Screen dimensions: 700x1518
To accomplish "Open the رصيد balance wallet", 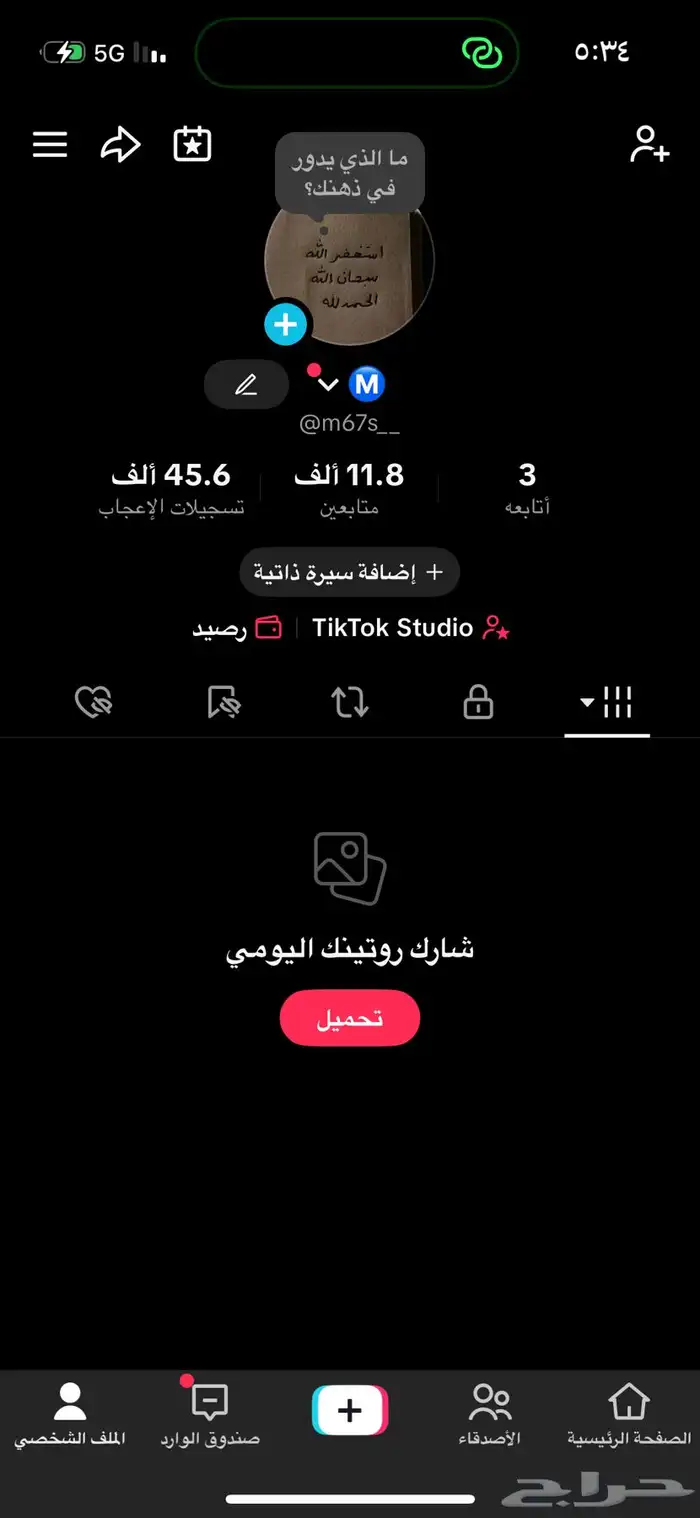I will (237, 629).
